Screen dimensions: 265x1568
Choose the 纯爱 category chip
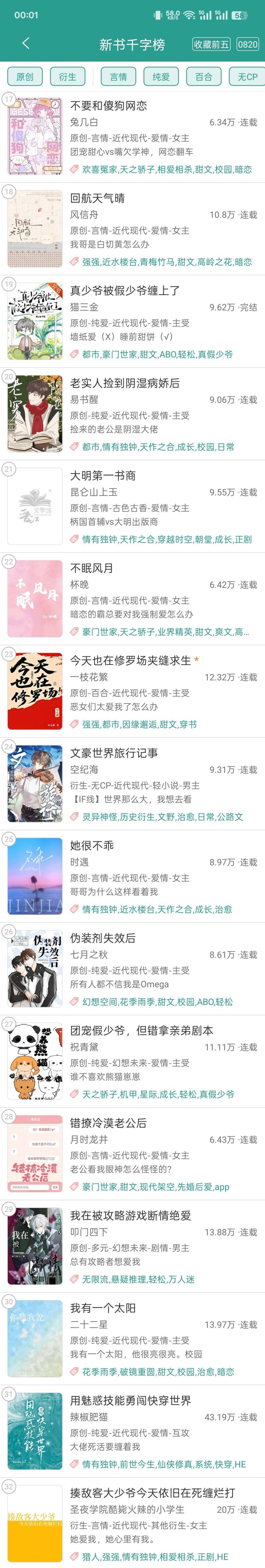pos(161,77)
